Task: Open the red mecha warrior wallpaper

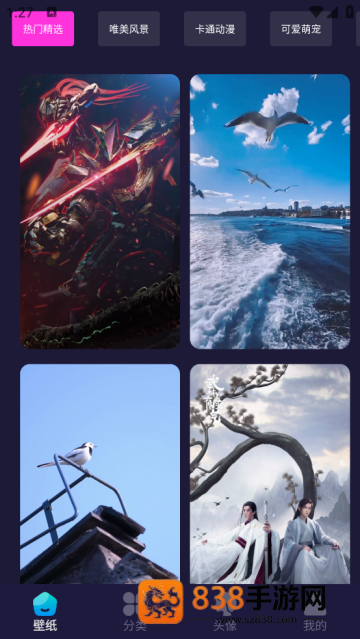Action: (100, 211)
